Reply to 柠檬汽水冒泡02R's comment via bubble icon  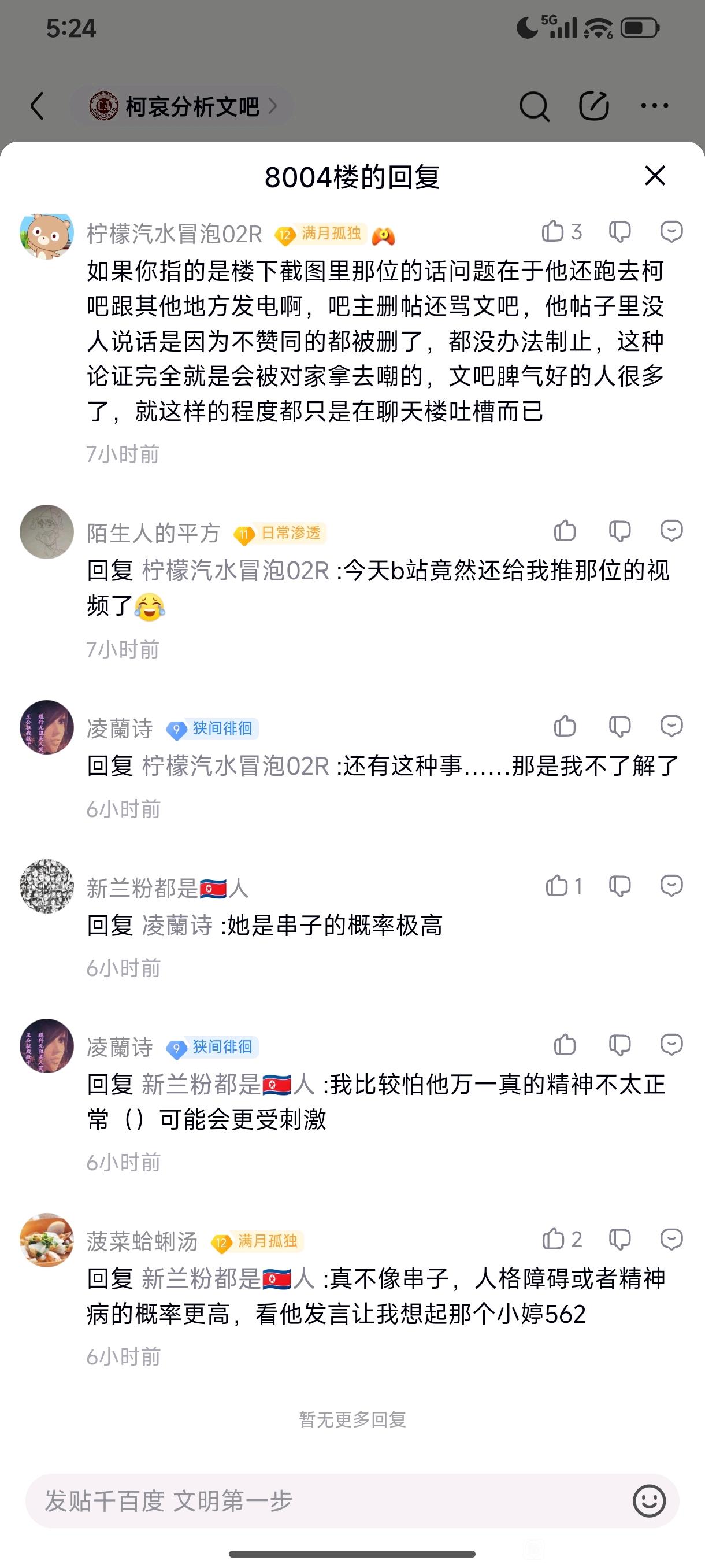click(x=671, y=232)
